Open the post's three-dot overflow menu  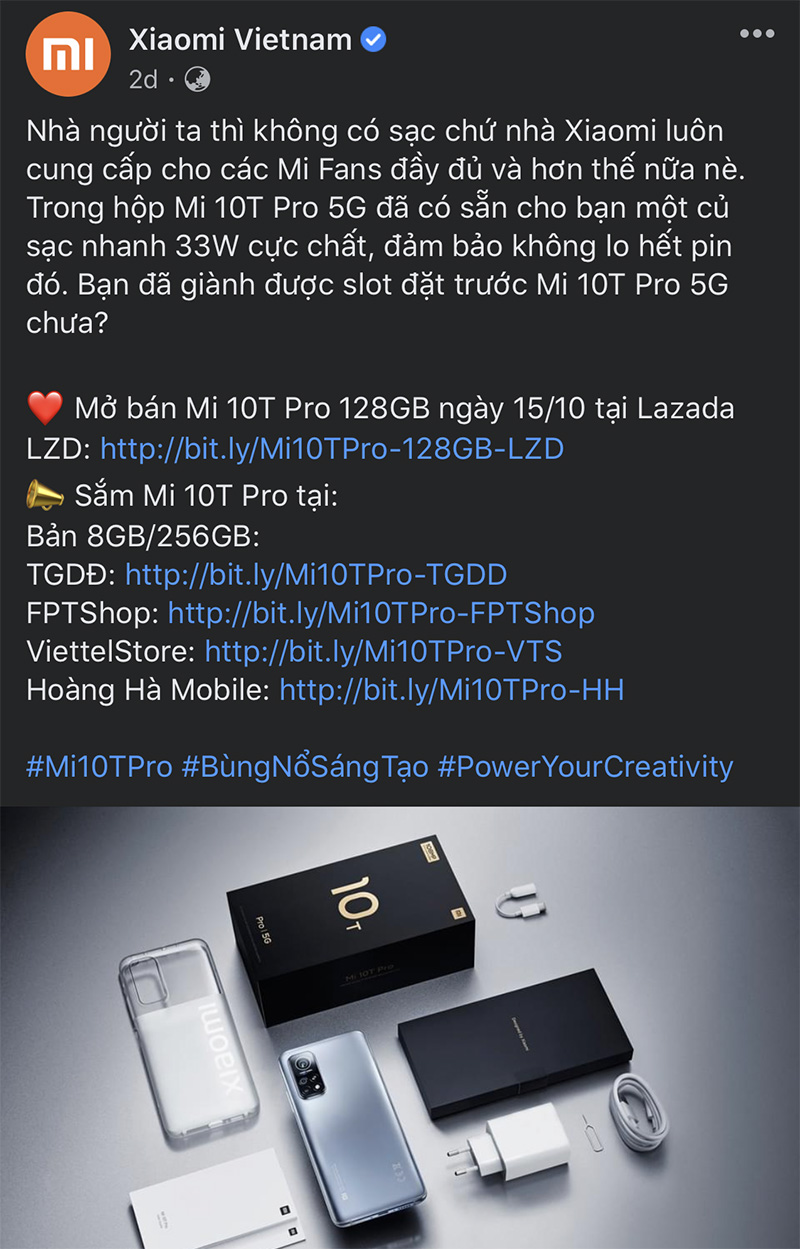point(757,35)
